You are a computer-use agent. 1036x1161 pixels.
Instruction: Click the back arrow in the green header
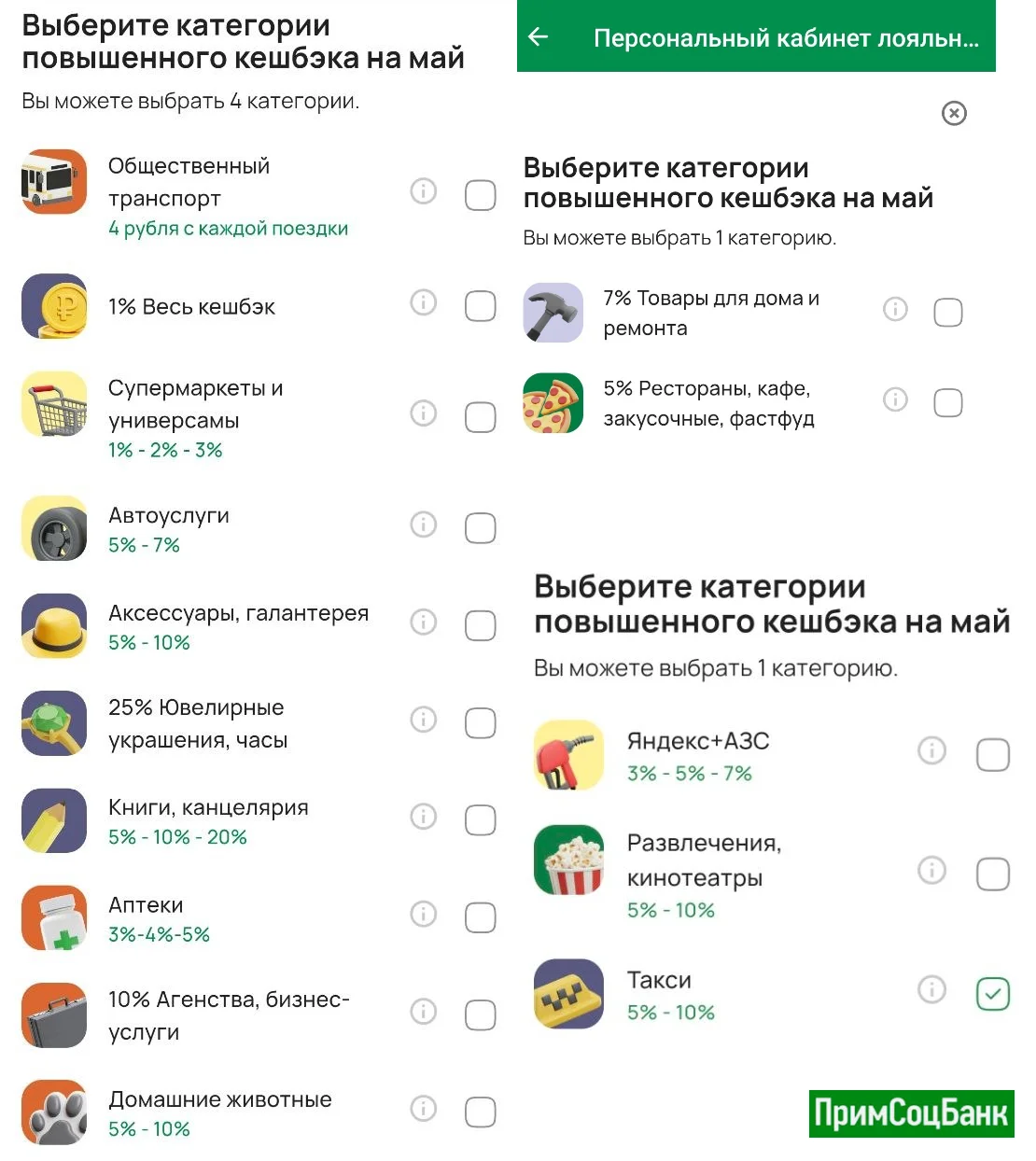click(x=538, y=38)
